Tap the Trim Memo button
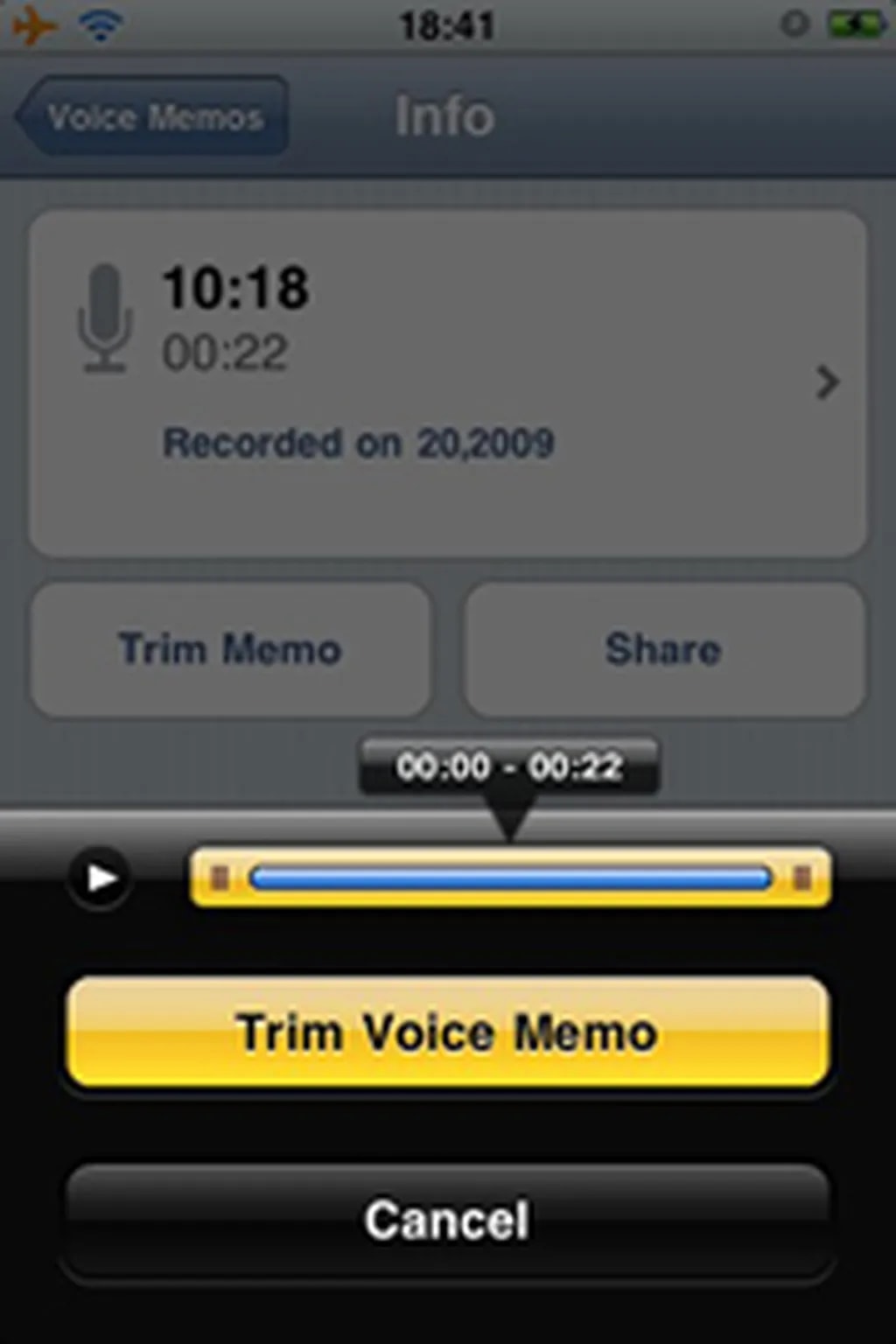 (x=230, y=649)
